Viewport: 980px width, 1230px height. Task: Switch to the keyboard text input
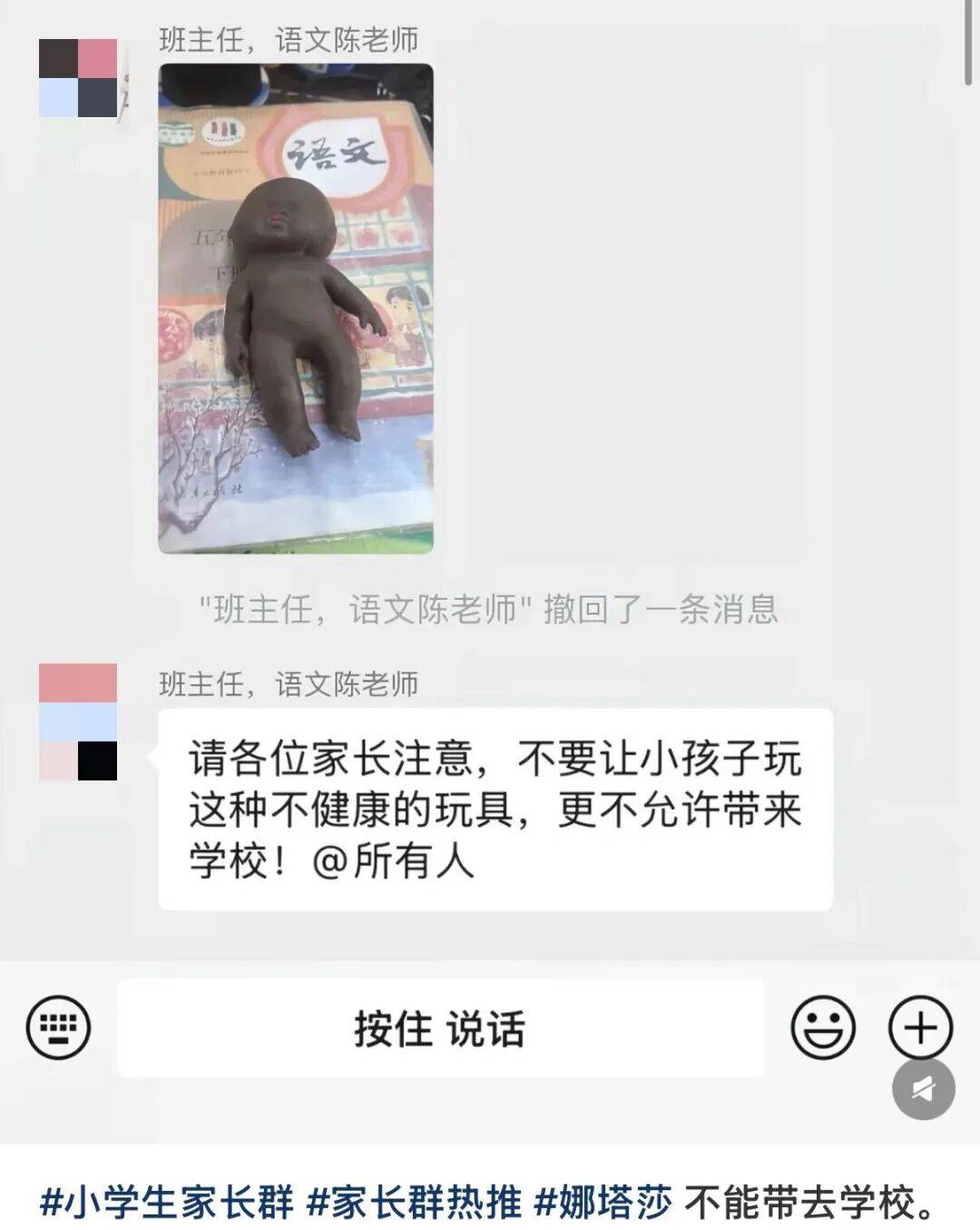click(59, 1028)
